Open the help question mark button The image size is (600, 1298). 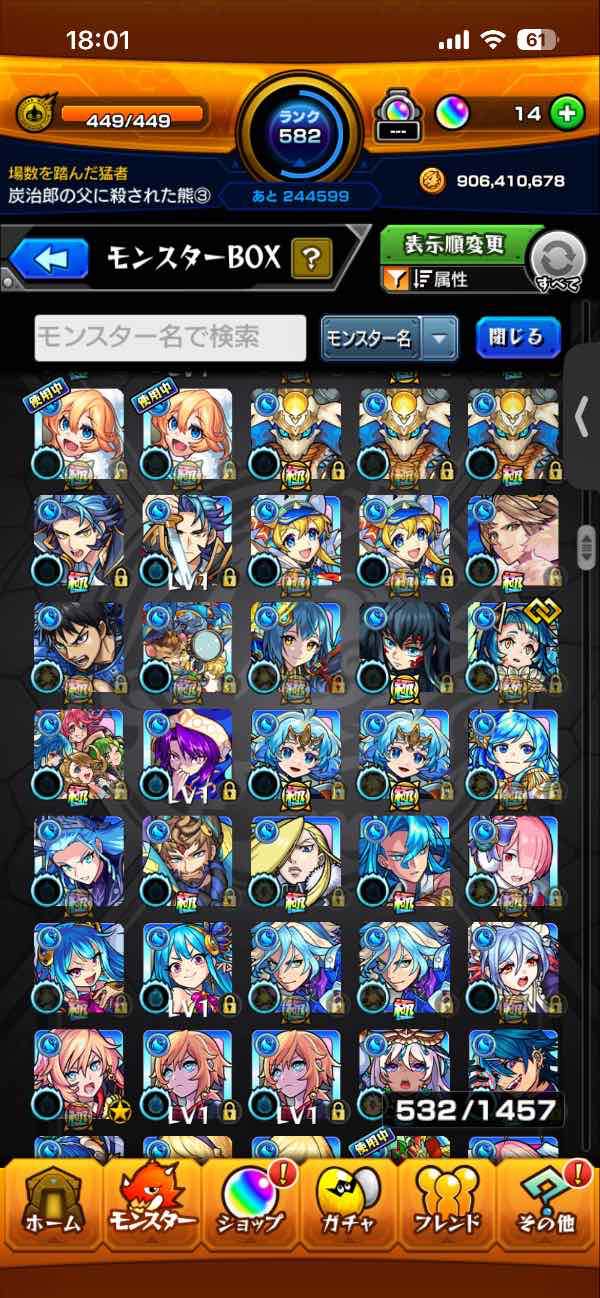[x=312, y=261]
